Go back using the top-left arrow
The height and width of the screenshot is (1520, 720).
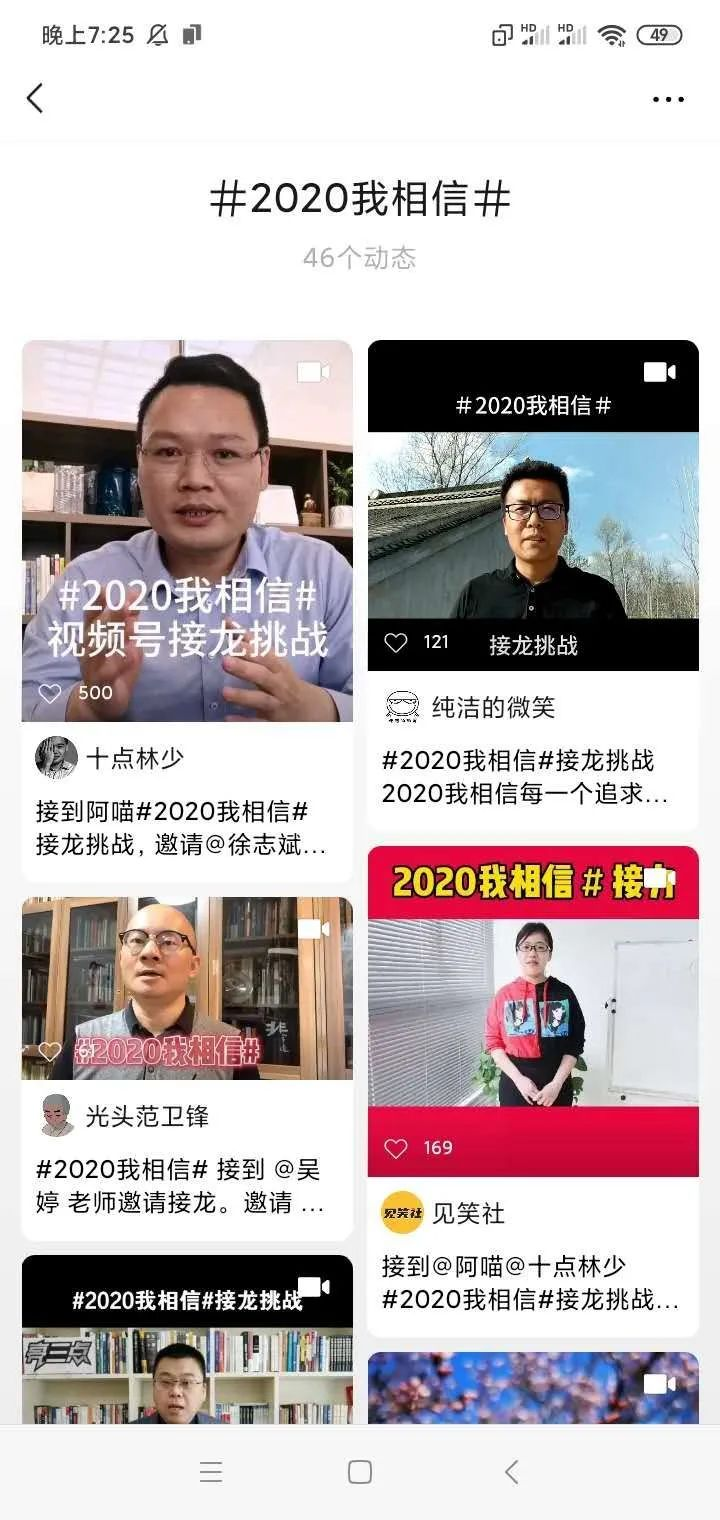tap(36, 98)
